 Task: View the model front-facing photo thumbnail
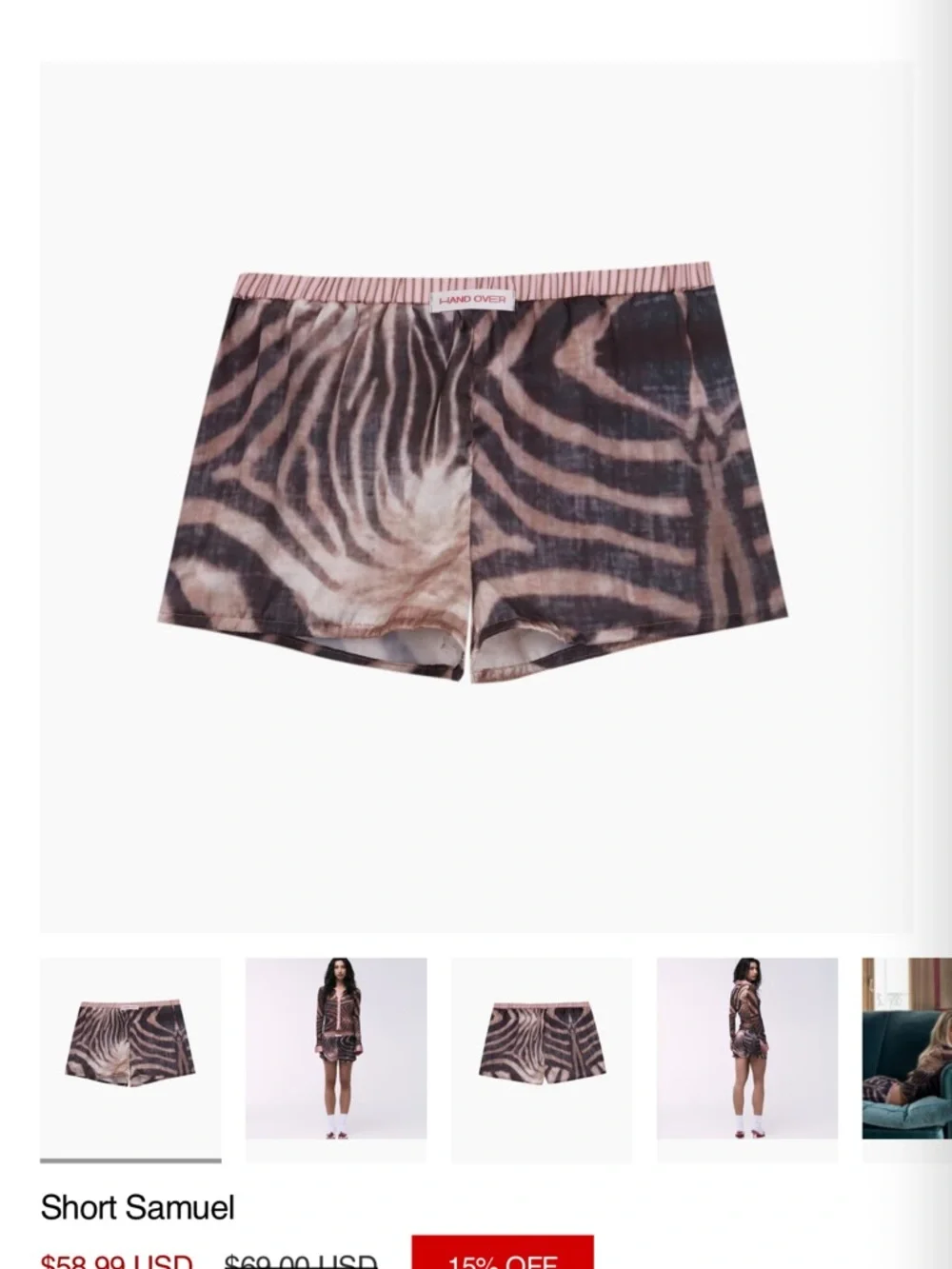[336, 1048]
